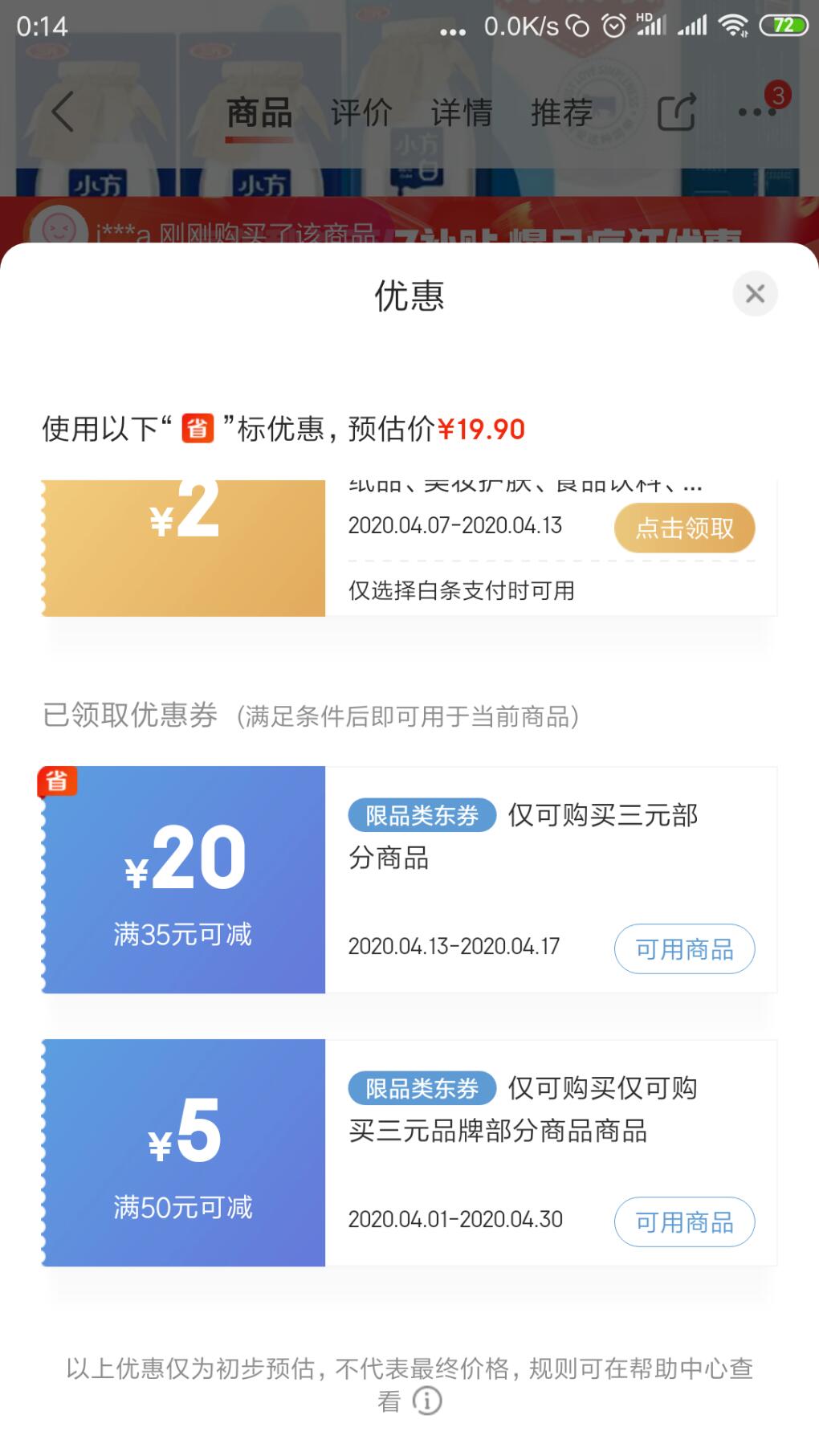Open the info icon about price estimate rules

(427, 1401)
